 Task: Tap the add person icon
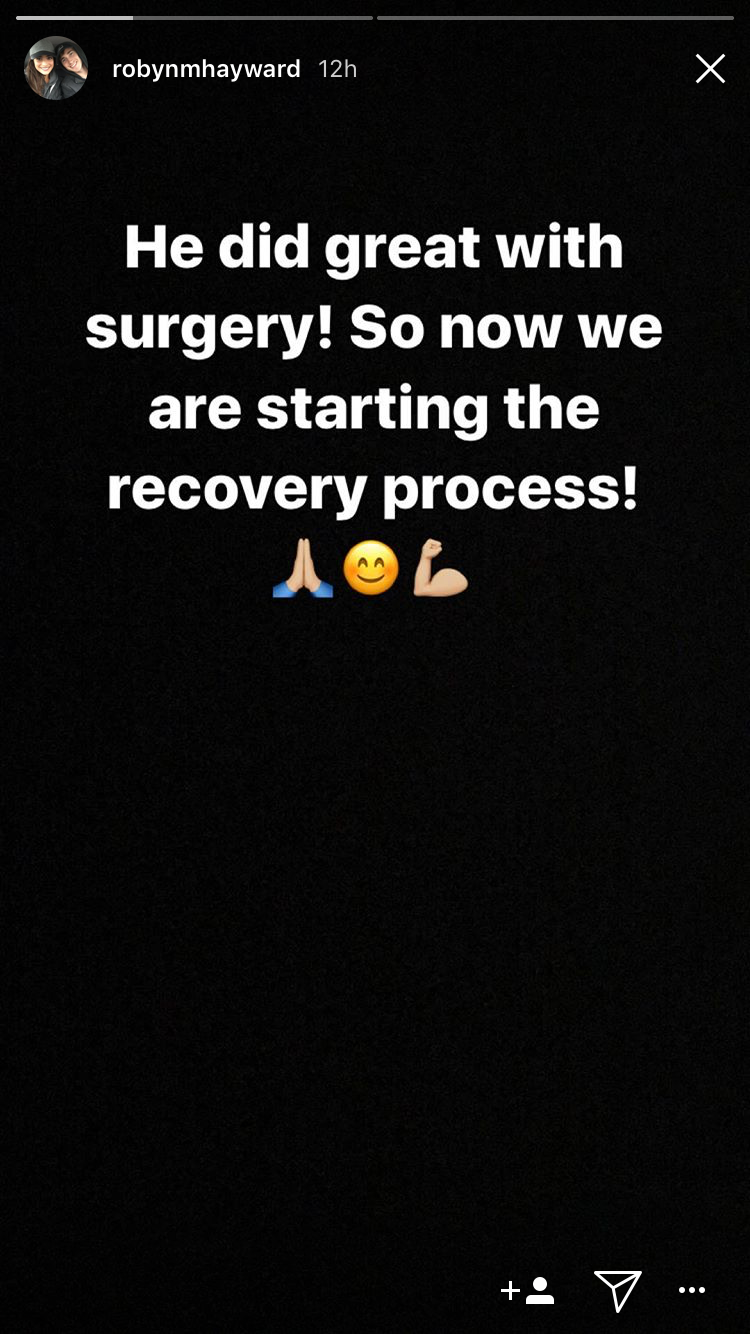pyautogui.click(x=527, y=1290)
